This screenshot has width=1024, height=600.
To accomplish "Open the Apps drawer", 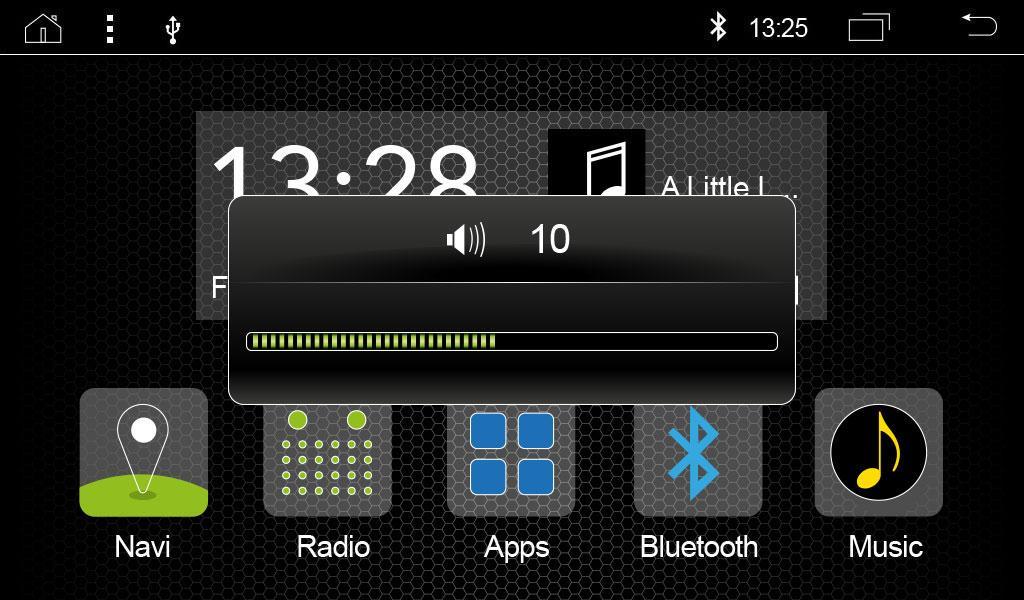I will click(x=512, y=455).
